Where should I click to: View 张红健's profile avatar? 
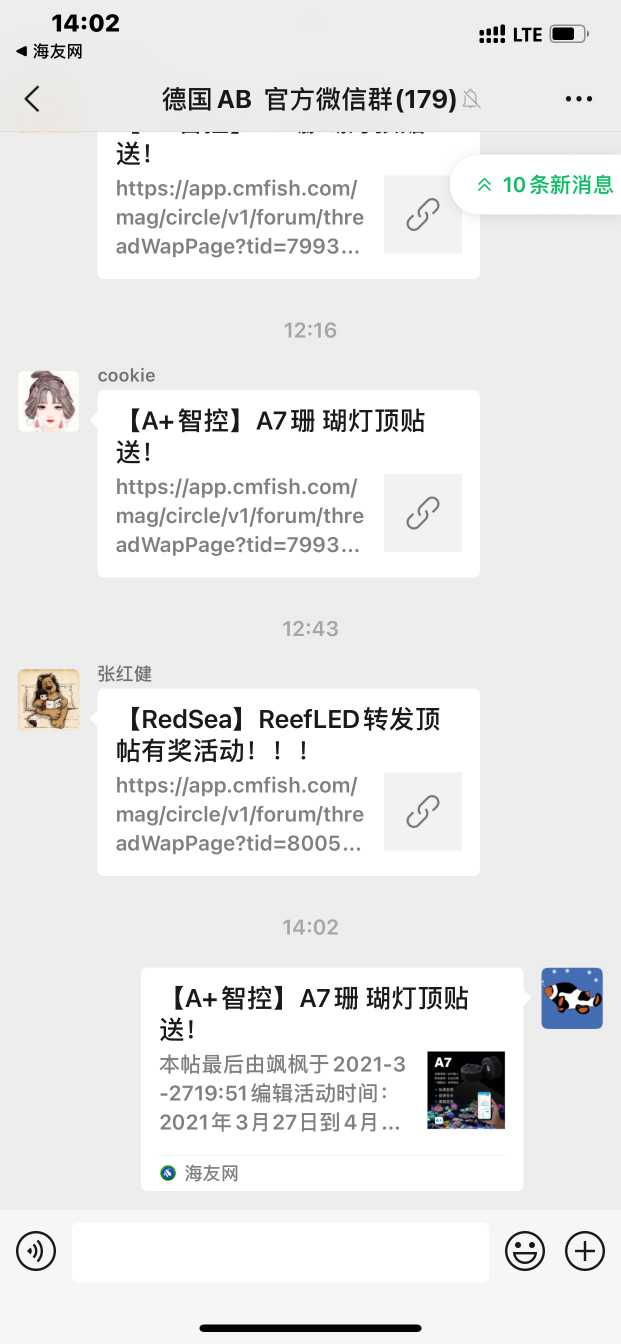48,700
